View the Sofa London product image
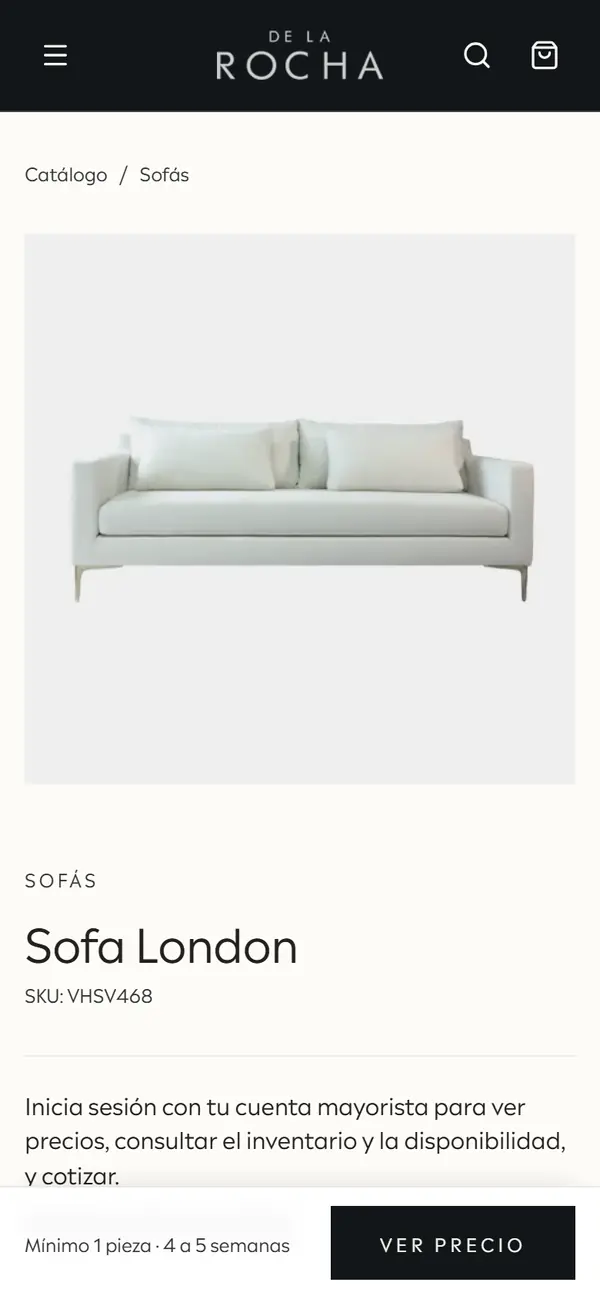The width and height of the screenshot is (600, 1298). tap(300, 509)
